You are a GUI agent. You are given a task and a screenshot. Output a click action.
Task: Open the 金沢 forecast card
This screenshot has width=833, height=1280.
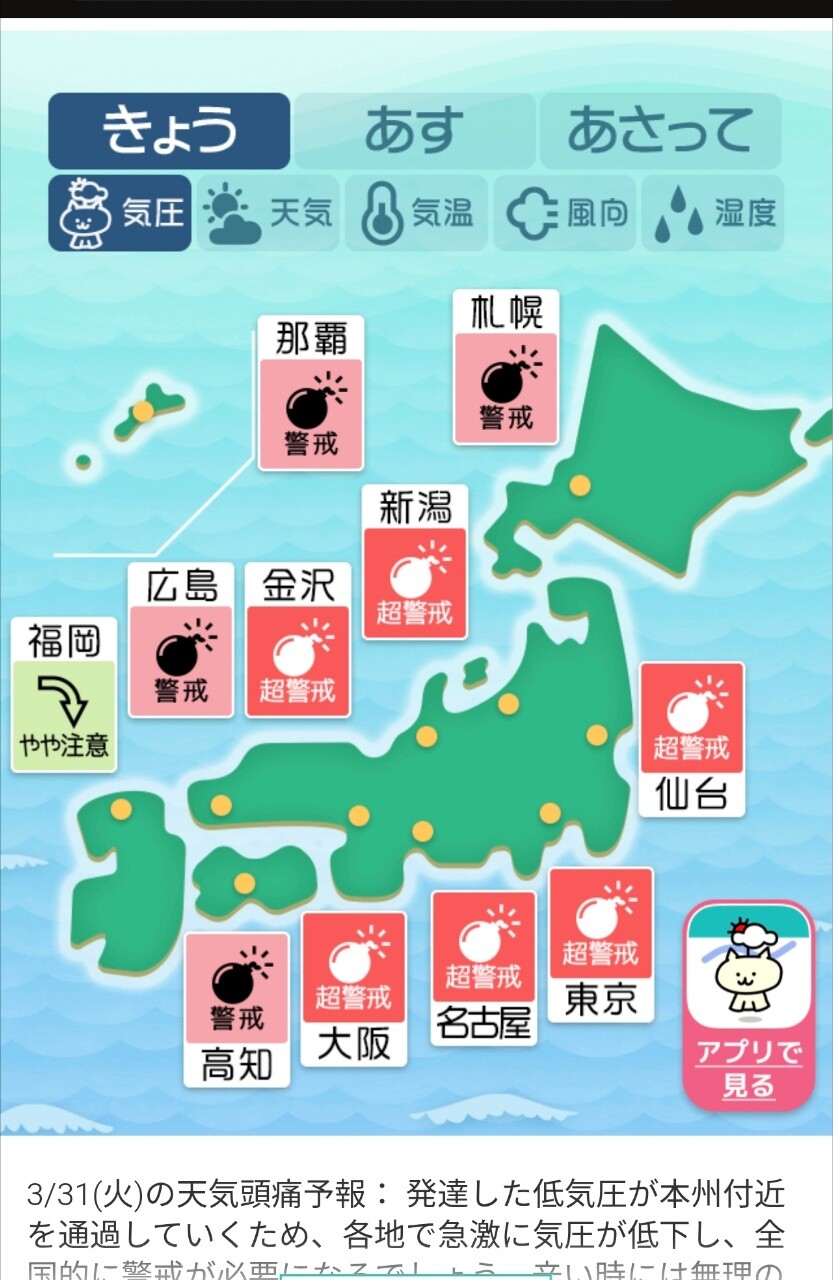[x=298, y=640]
